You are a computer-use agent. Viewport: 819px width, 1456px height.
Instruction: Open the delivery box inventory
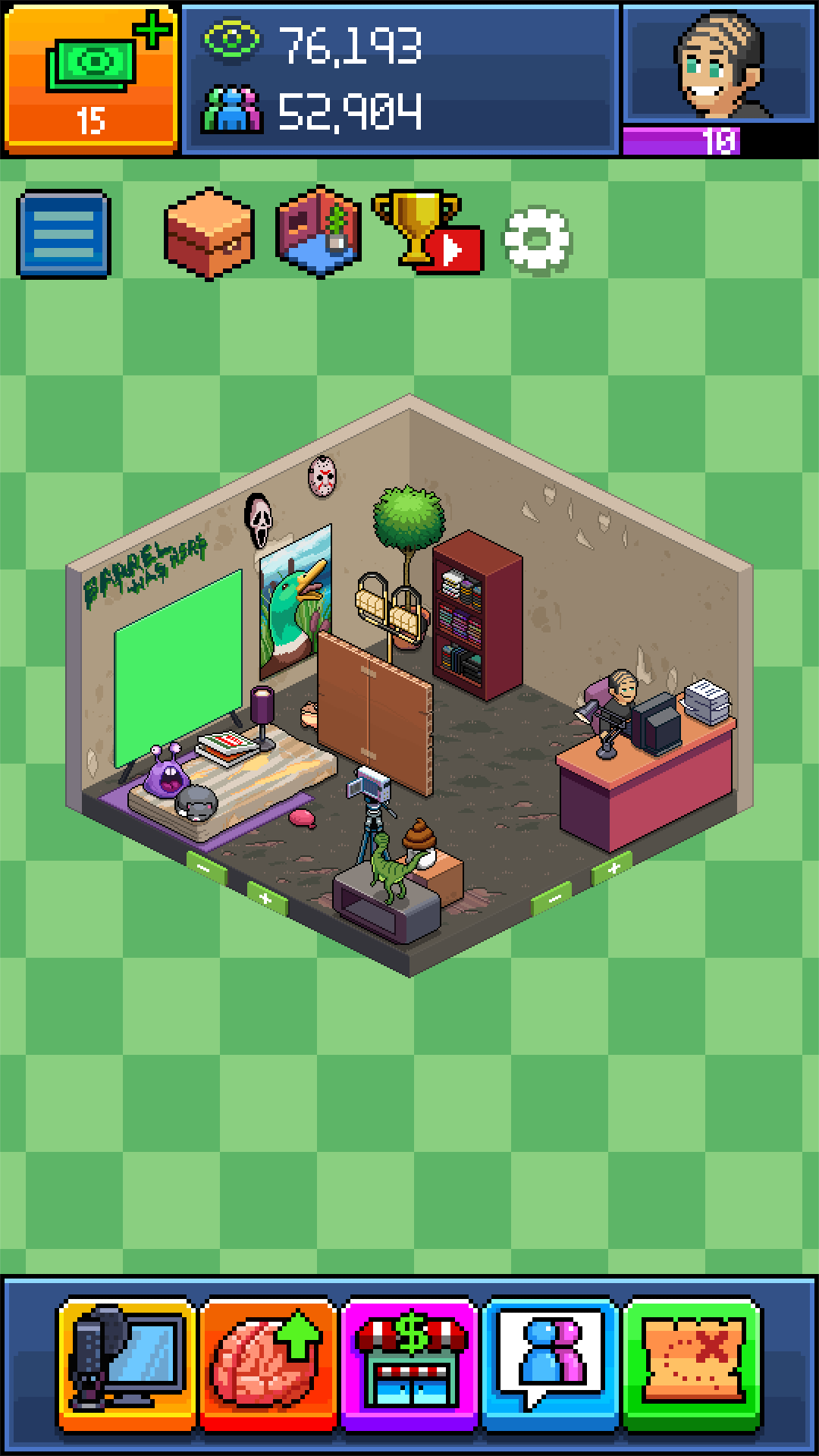pos(209,234)
